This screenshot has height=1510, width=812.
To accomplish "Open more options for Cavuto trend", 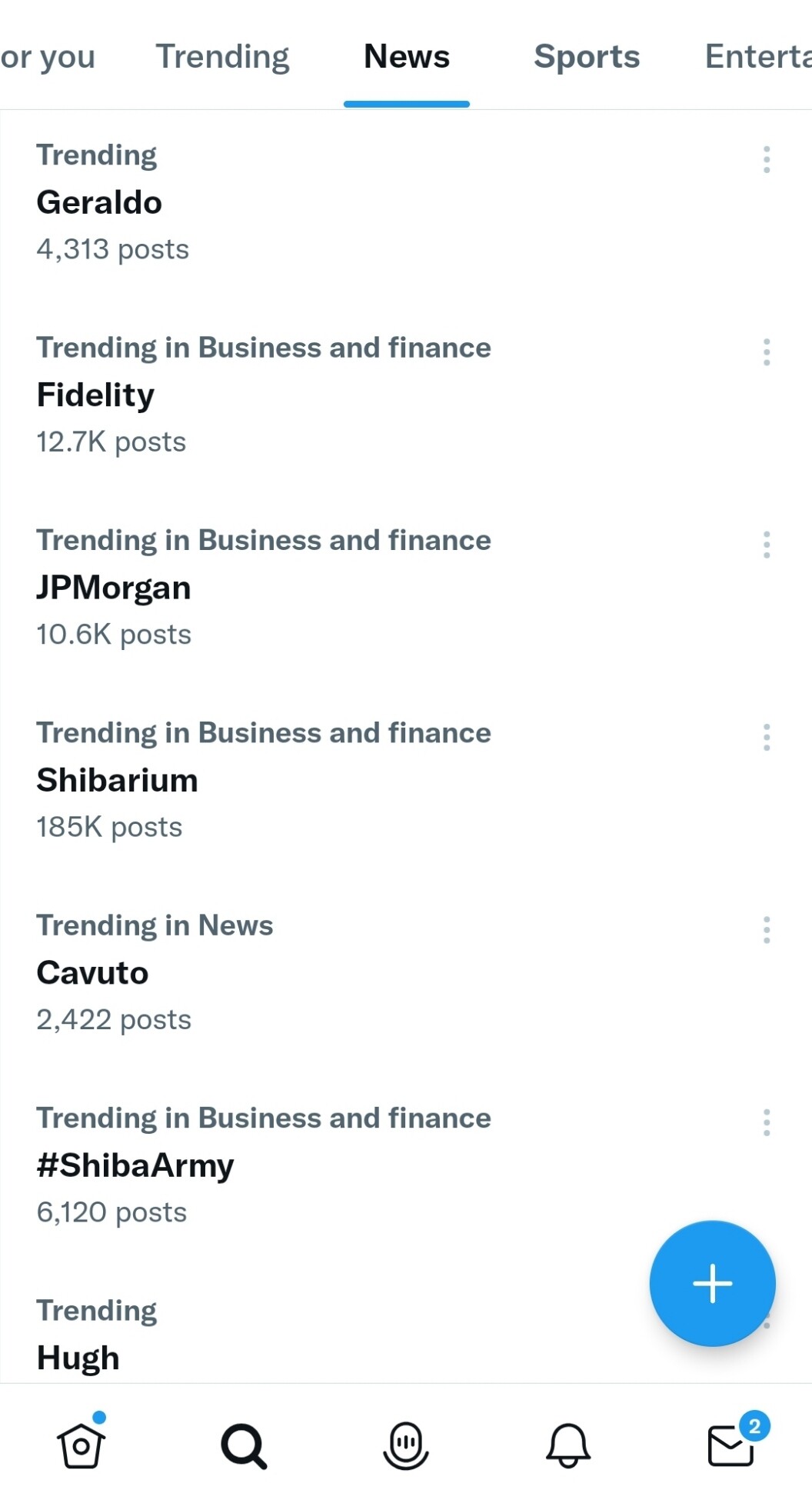I will point(767,929).
